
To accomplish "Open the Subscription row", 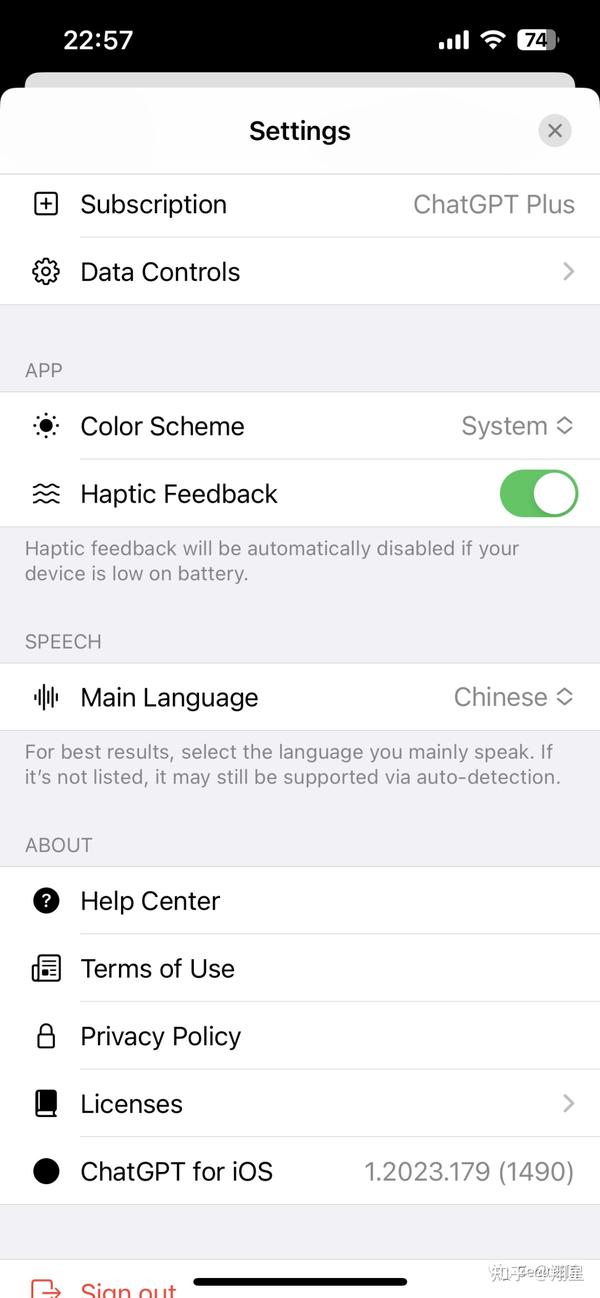I will pyautogui.click(x=300, y=204).
